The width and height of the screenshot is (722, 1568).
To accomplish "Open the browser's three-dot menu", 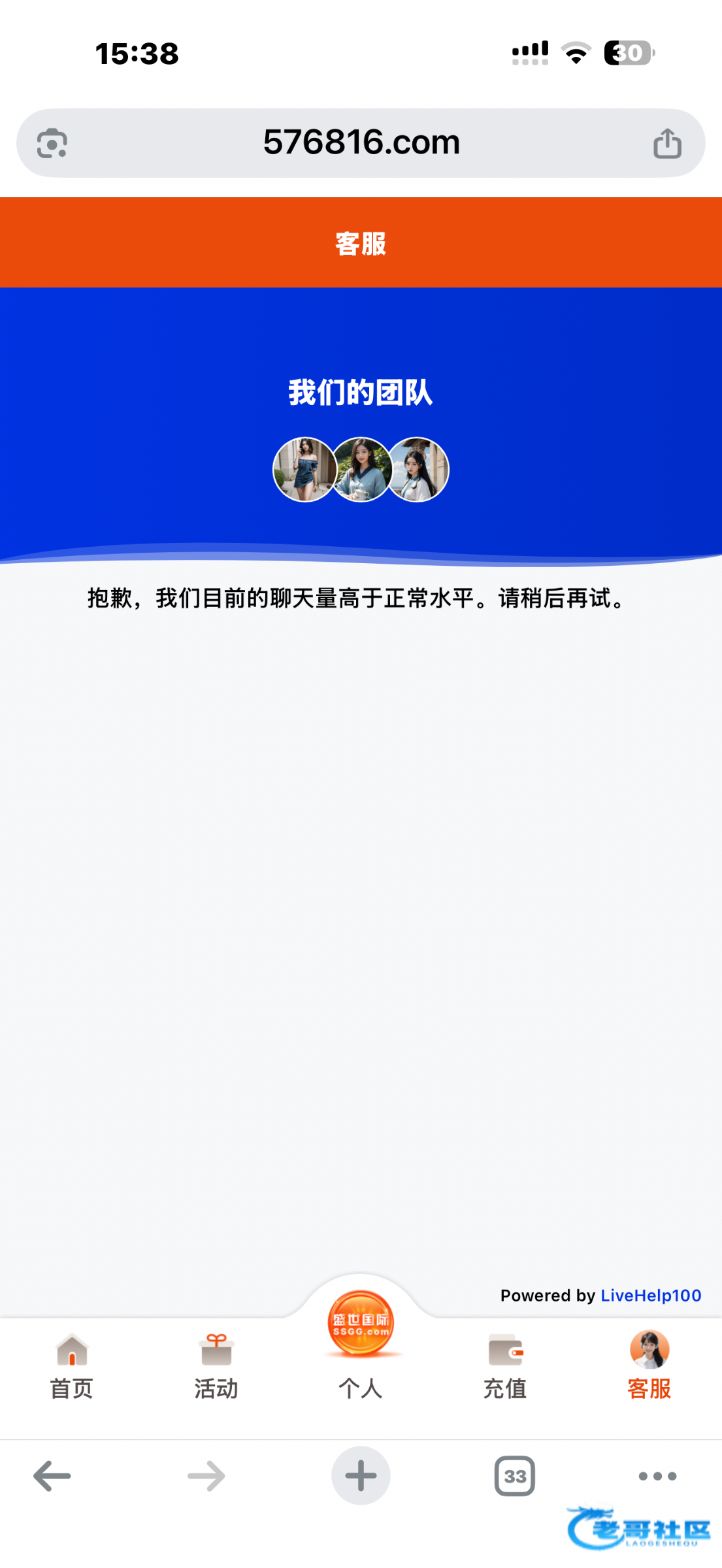I will [657, 1477].
